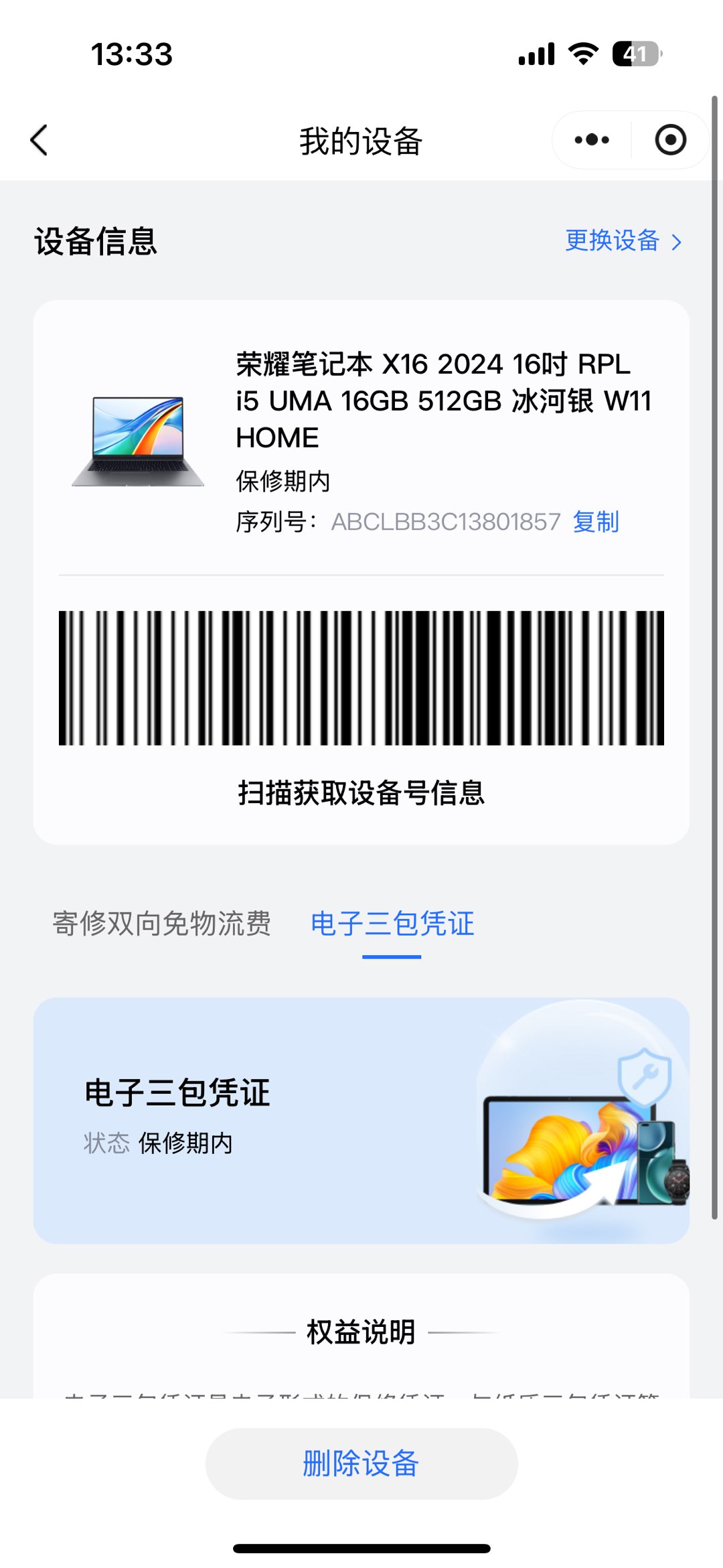Go back using the top-left arrow
This screenshot has height=1568, width=723.
39,140
